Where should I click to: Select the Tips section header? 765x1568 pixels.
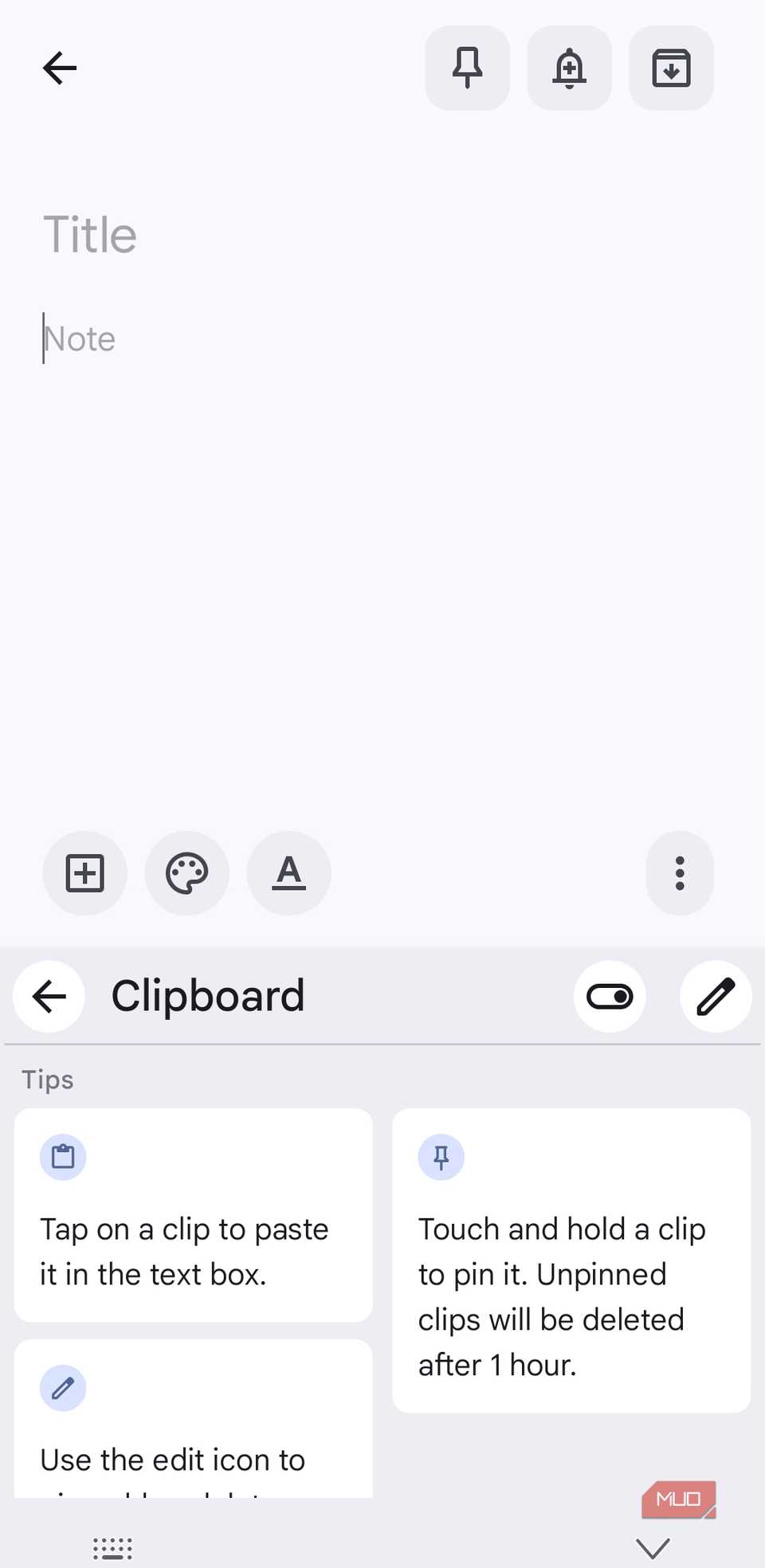(x=47, y=1080)
